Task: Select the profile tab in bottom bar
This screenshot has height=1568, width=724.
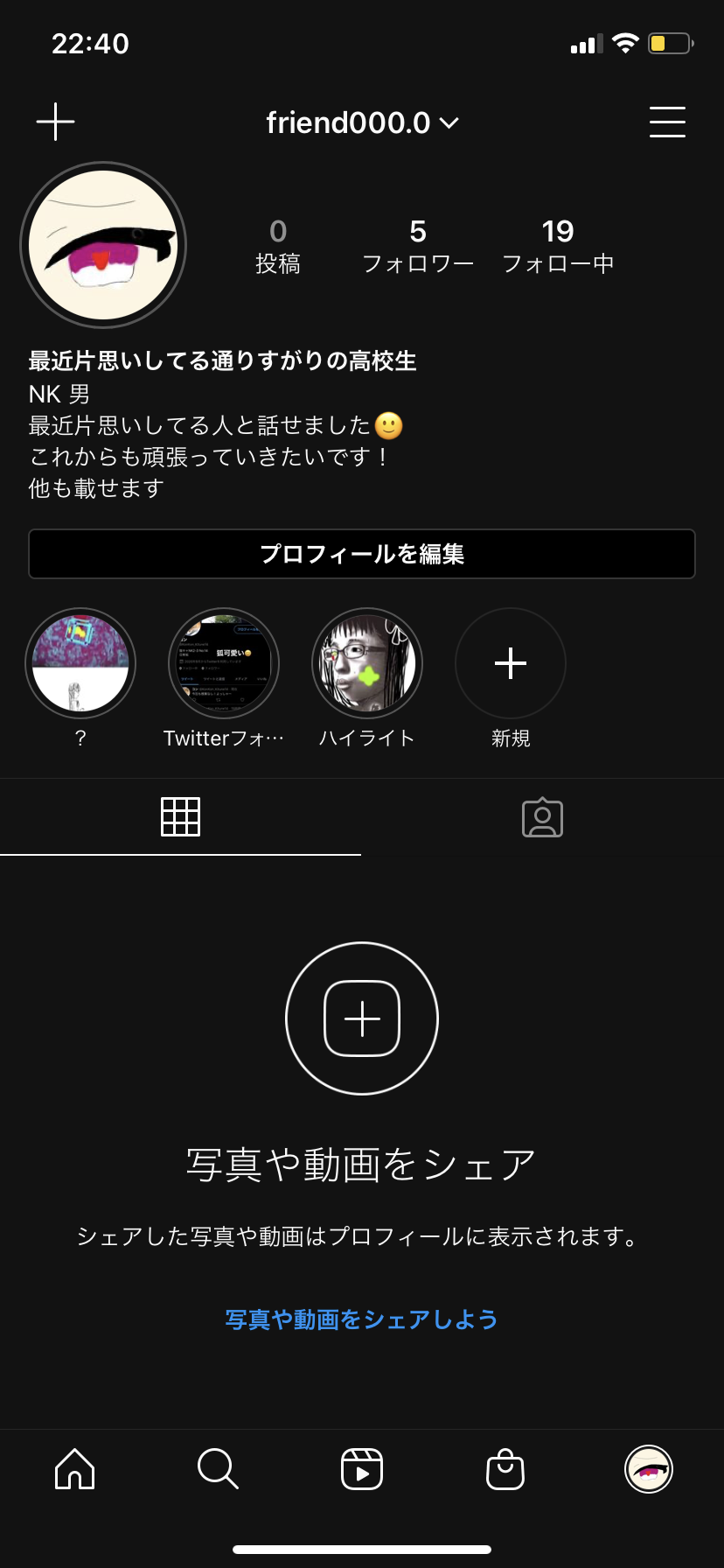Action: [649, 1468]
